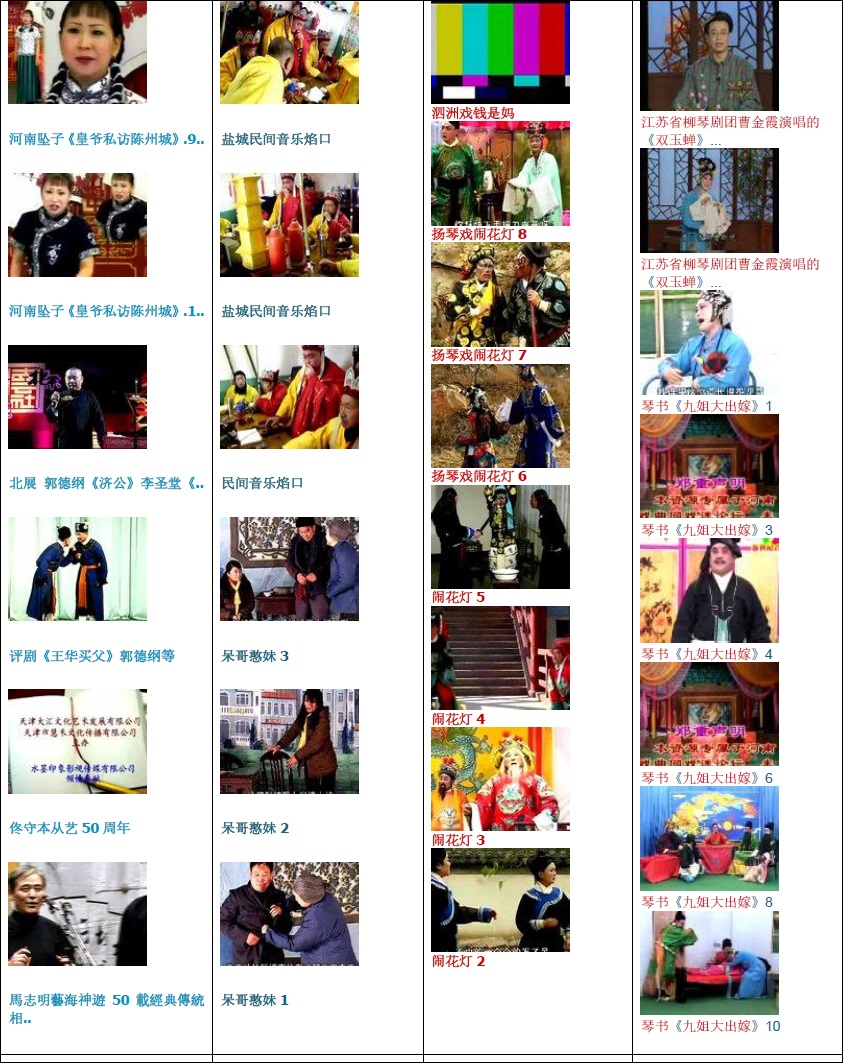Open 琴书《九姐大出嫁》1 link

tap(707, 406)
